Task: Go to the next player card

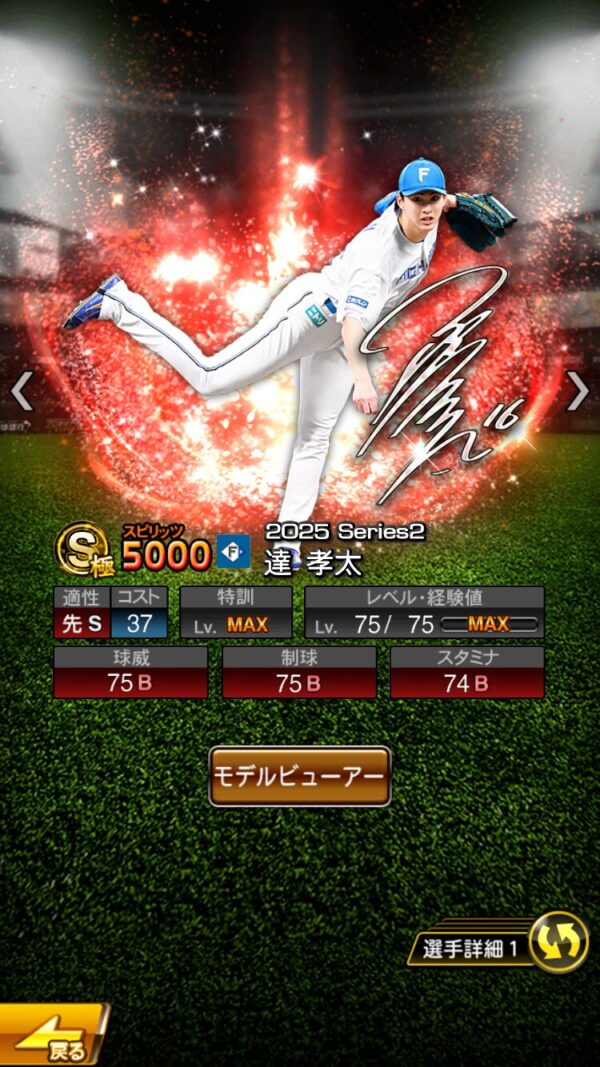Action: tap(577, 392)
